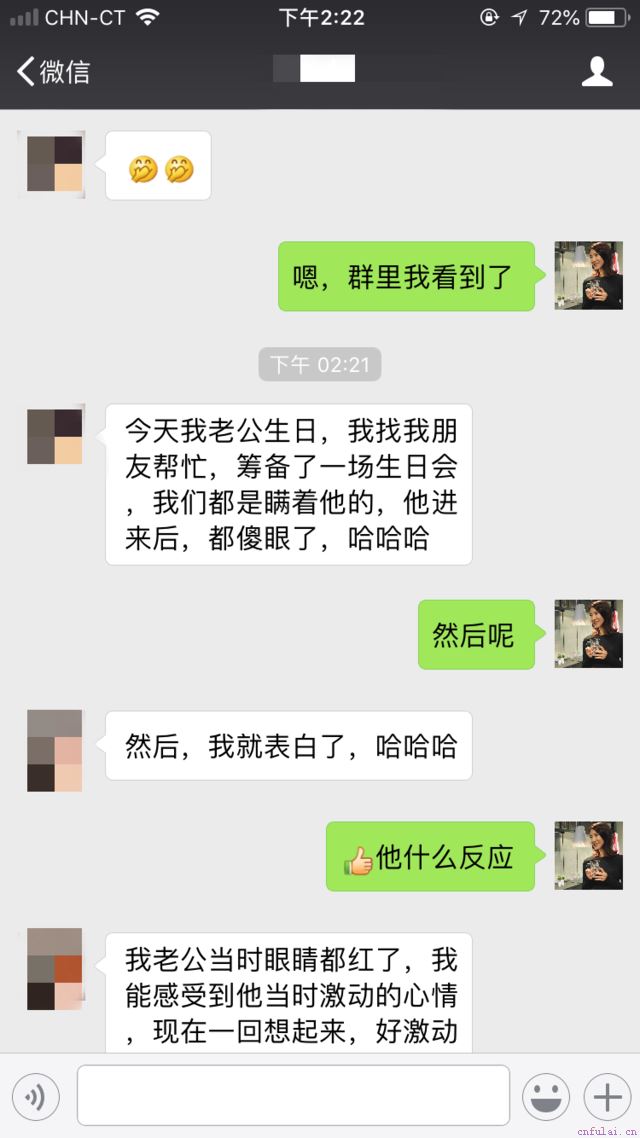Focus the message text field
This screenshot has height=1138, width=640.
coord(293,1096)
